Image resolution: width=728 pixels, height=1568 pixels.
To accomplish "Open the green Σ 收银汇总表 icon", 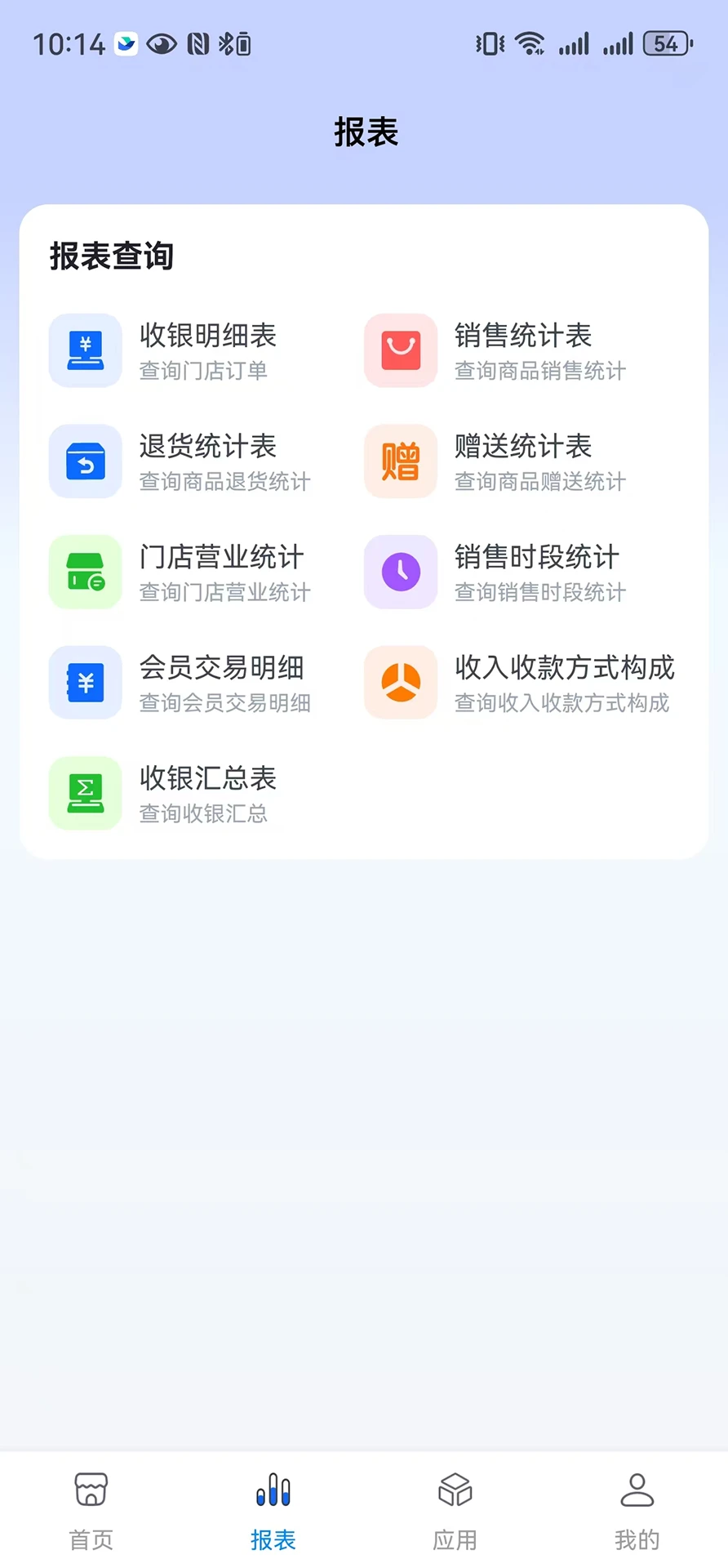I will pos(85,793).
